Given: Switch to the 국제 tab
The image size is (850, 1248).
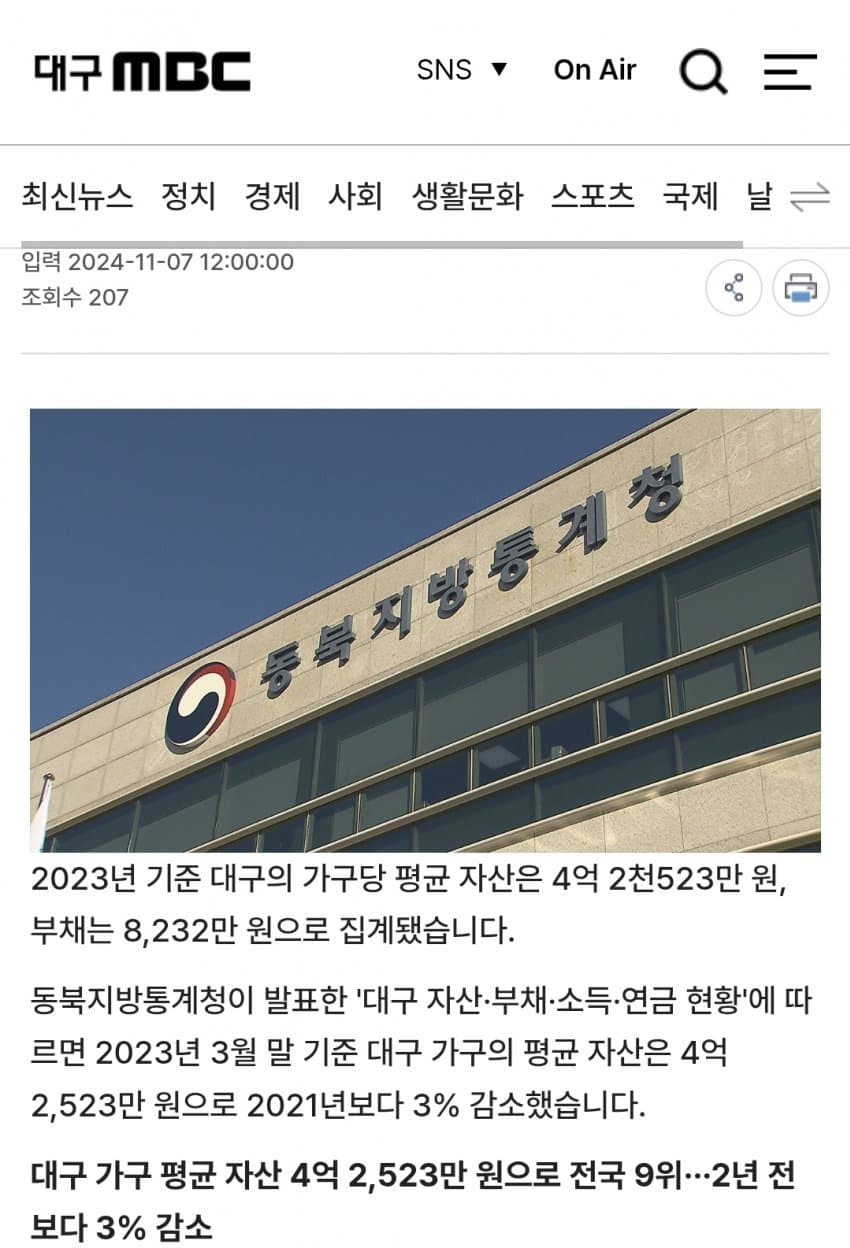Looking at the screenshot, I should pyautogui.click(x=690, y=196).
